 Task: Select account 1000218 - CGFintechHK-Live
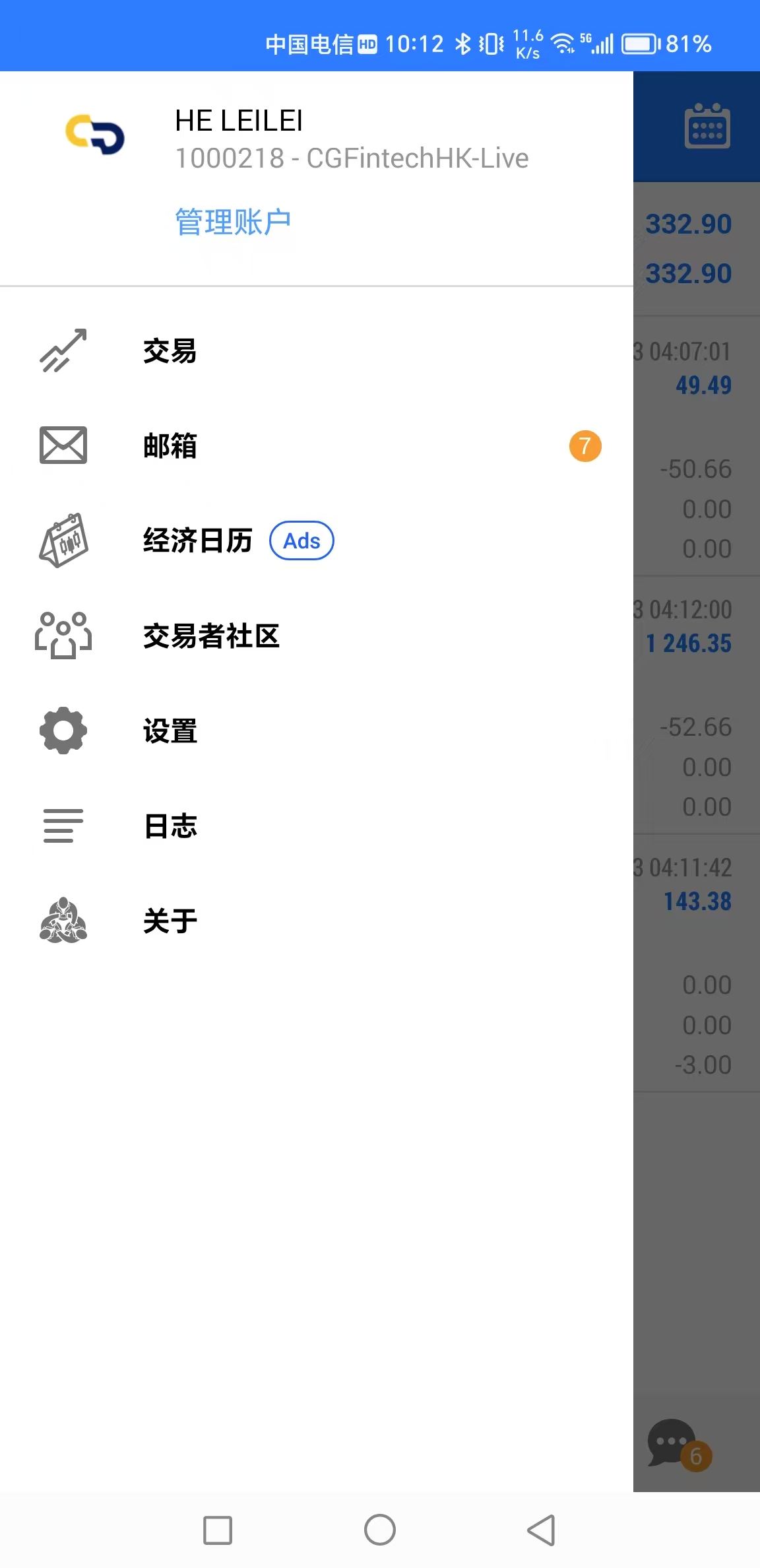(352, 158)
